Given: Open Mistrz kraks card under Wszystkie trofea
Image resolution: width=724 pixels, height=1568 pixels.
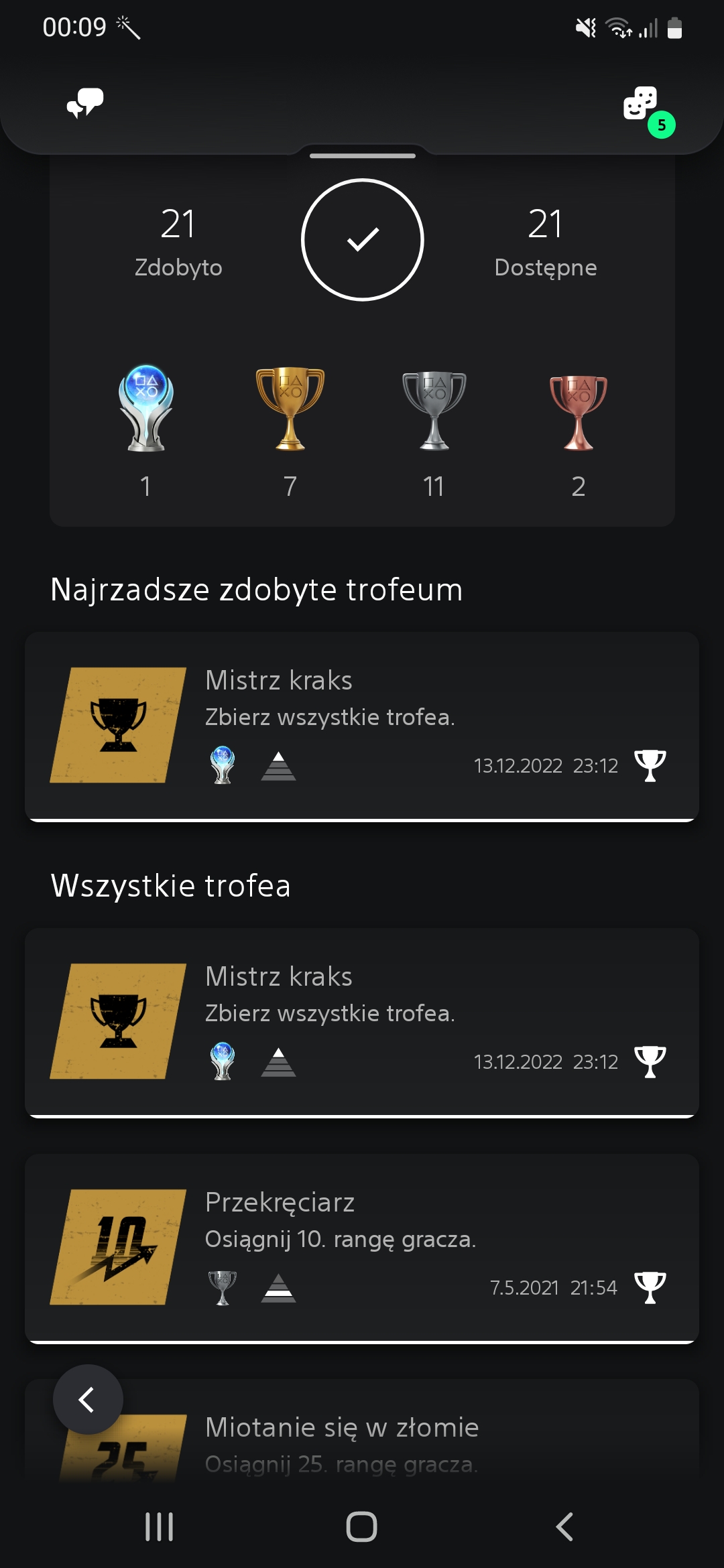Looking at the screenshot, I should 362,1021.
